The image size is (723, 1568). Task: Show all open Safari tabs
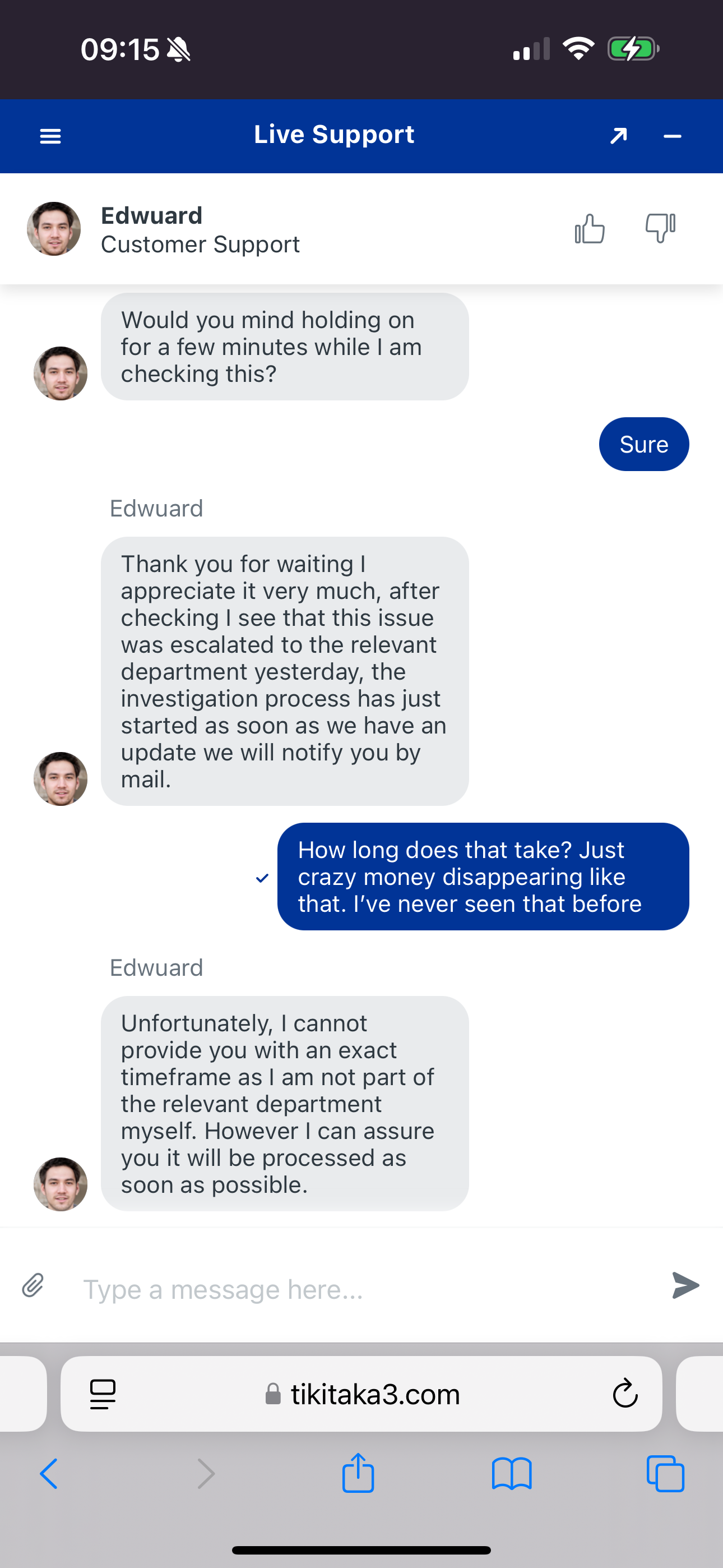pyautogui.click(x=665, y=1474)
